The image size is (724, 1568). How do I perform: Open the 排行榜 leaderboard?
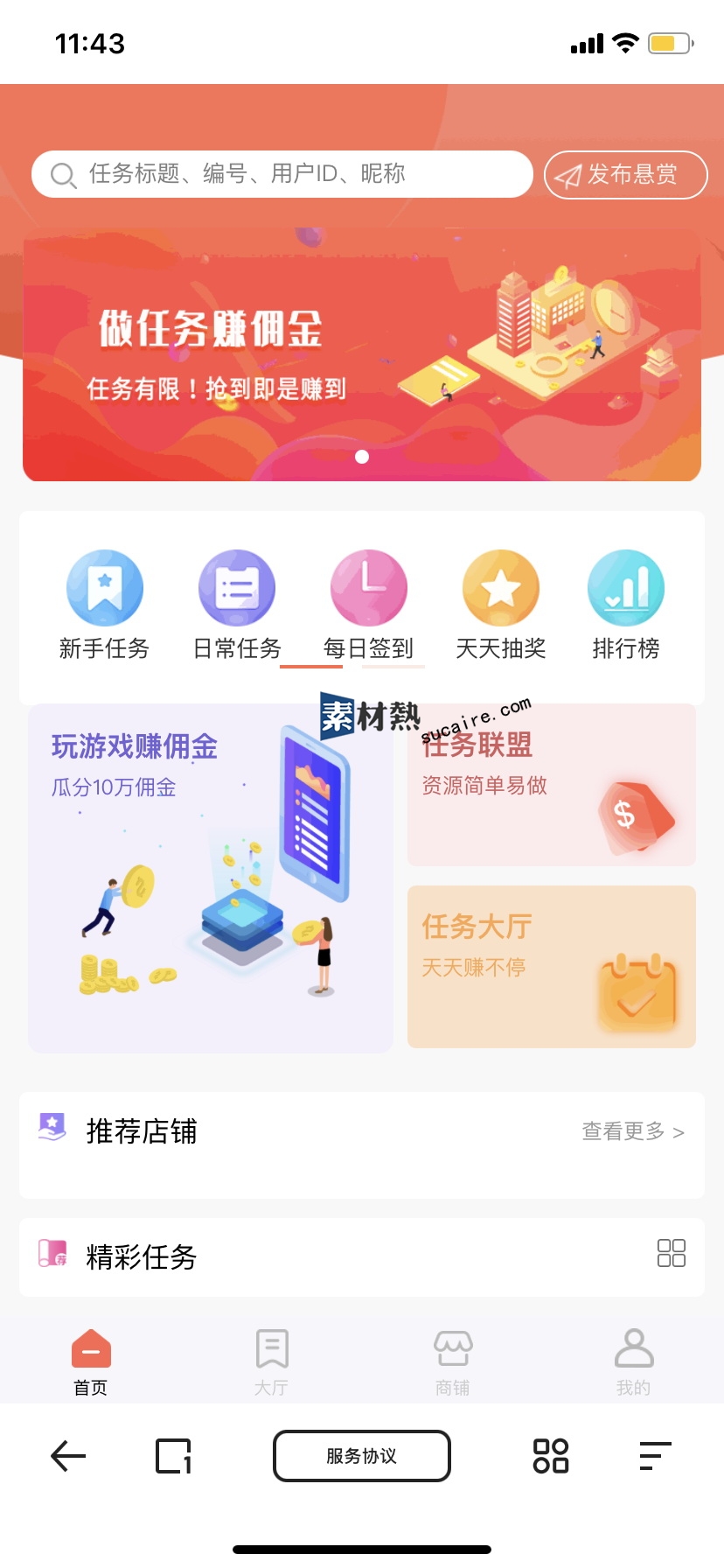point(626,605)
